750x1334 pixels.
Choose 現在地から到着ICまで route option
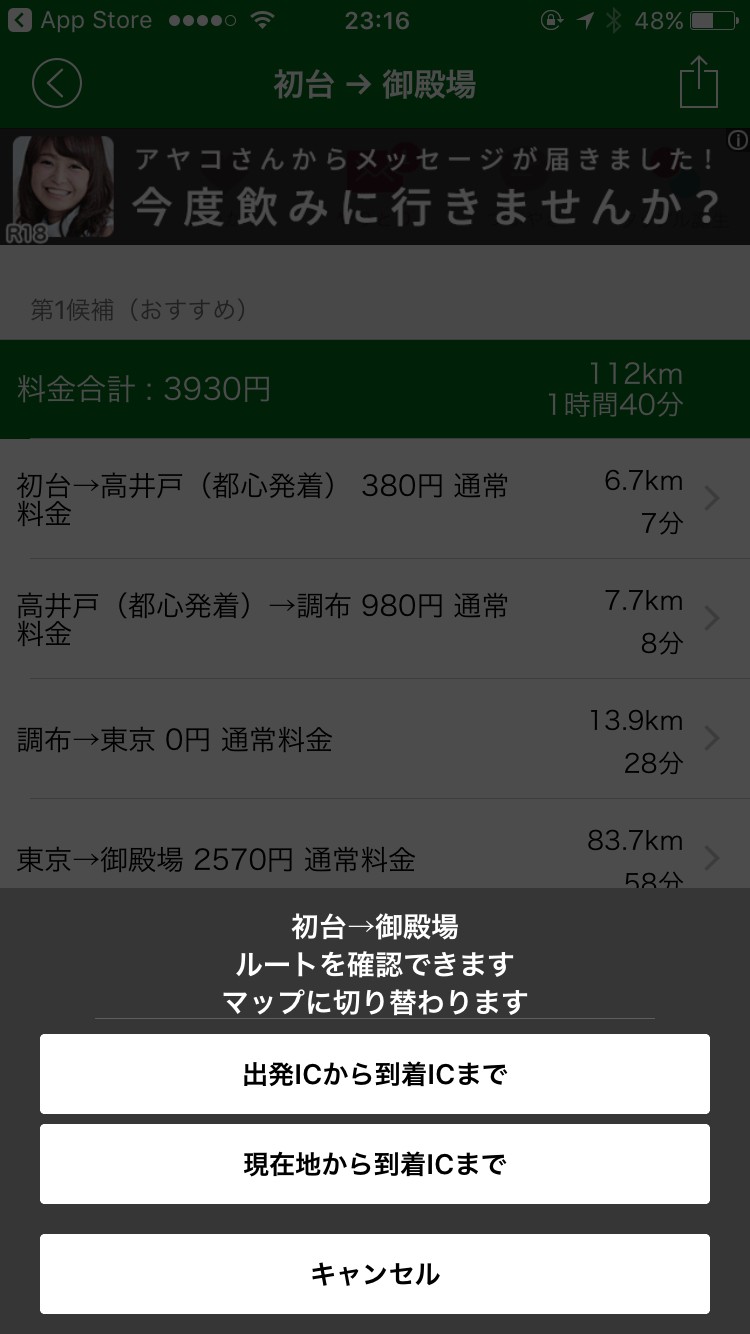click(x=374, y=1164)
